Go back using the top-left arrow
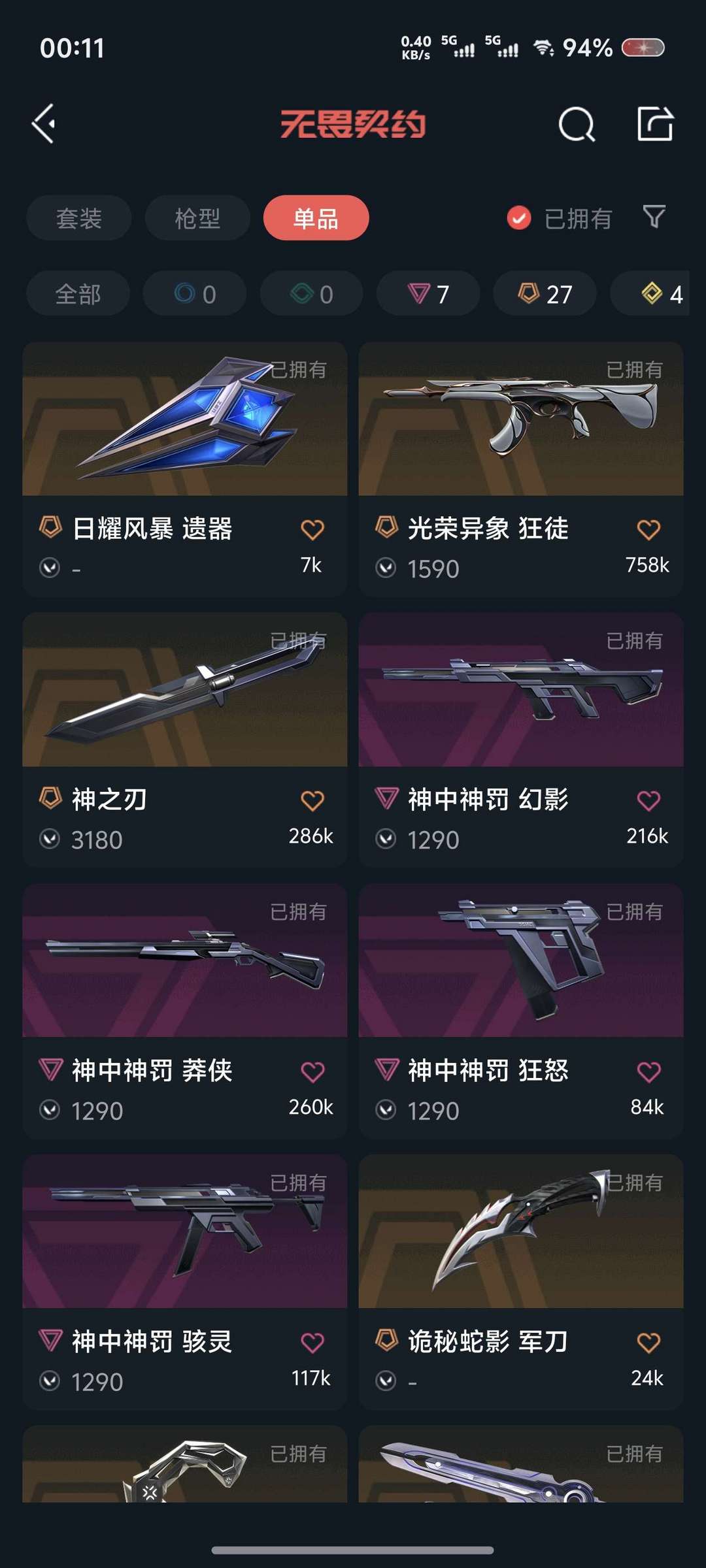The image size is (706, 1568). pos(44,123)
